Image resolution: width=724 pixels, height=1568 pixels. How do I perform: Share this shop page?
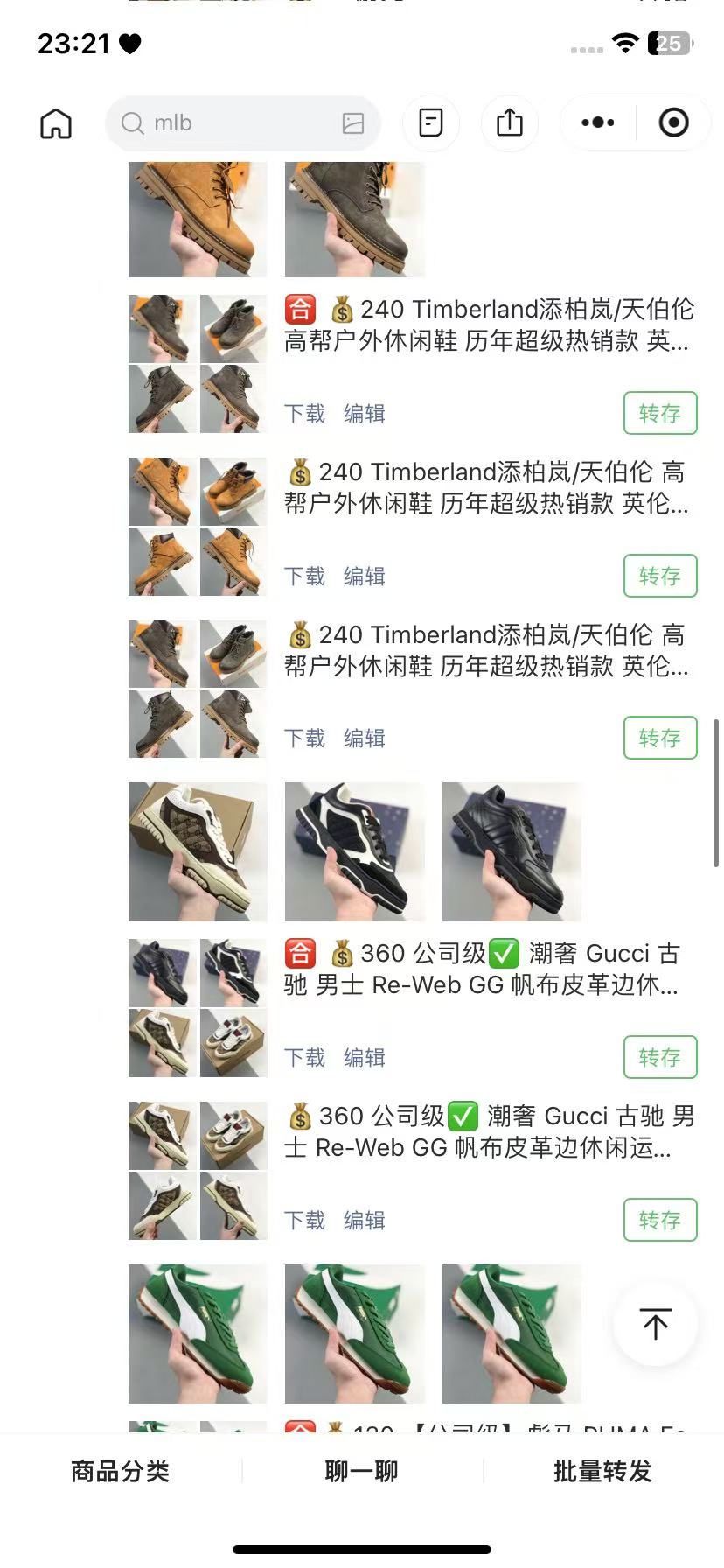(510, 123)
